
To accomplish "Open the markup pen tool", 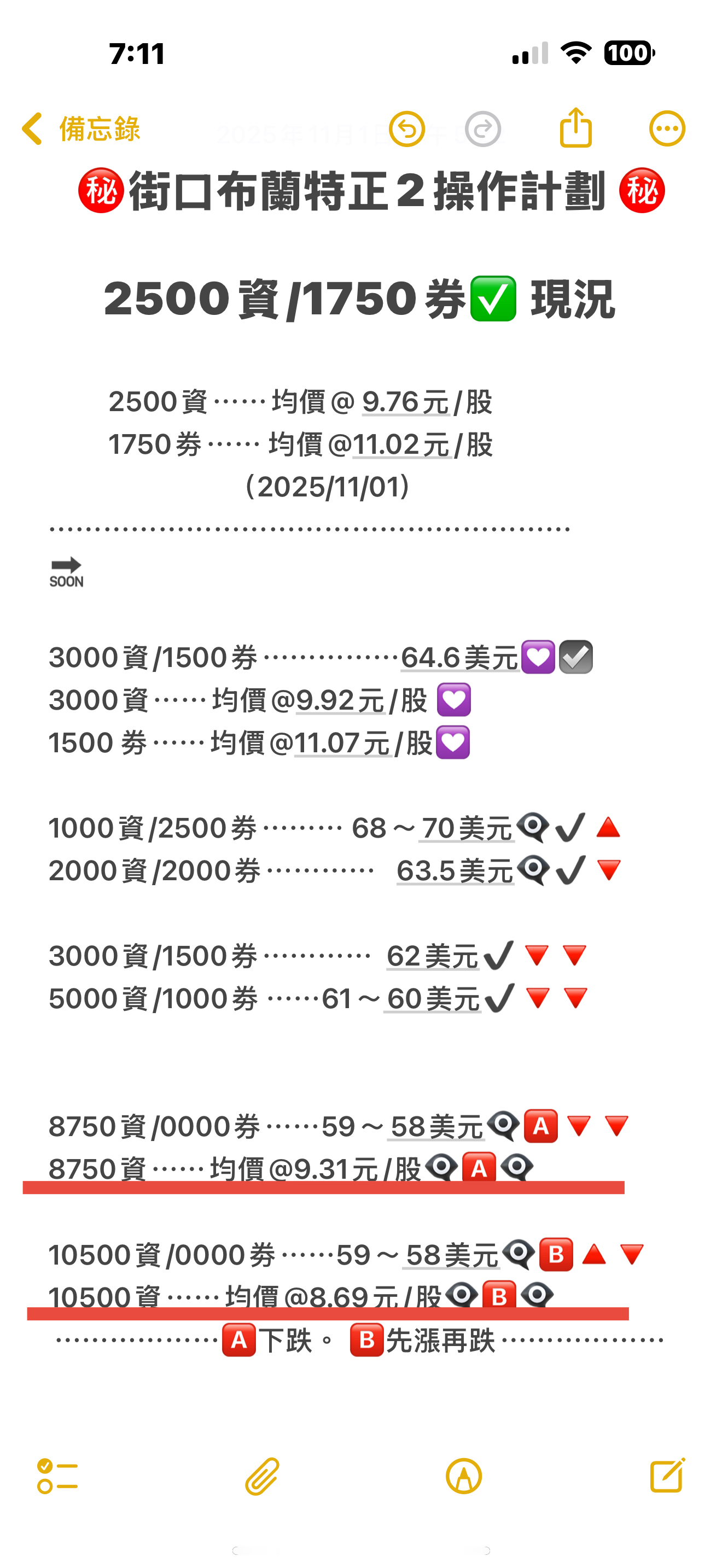I will (x=464, y=1477).
